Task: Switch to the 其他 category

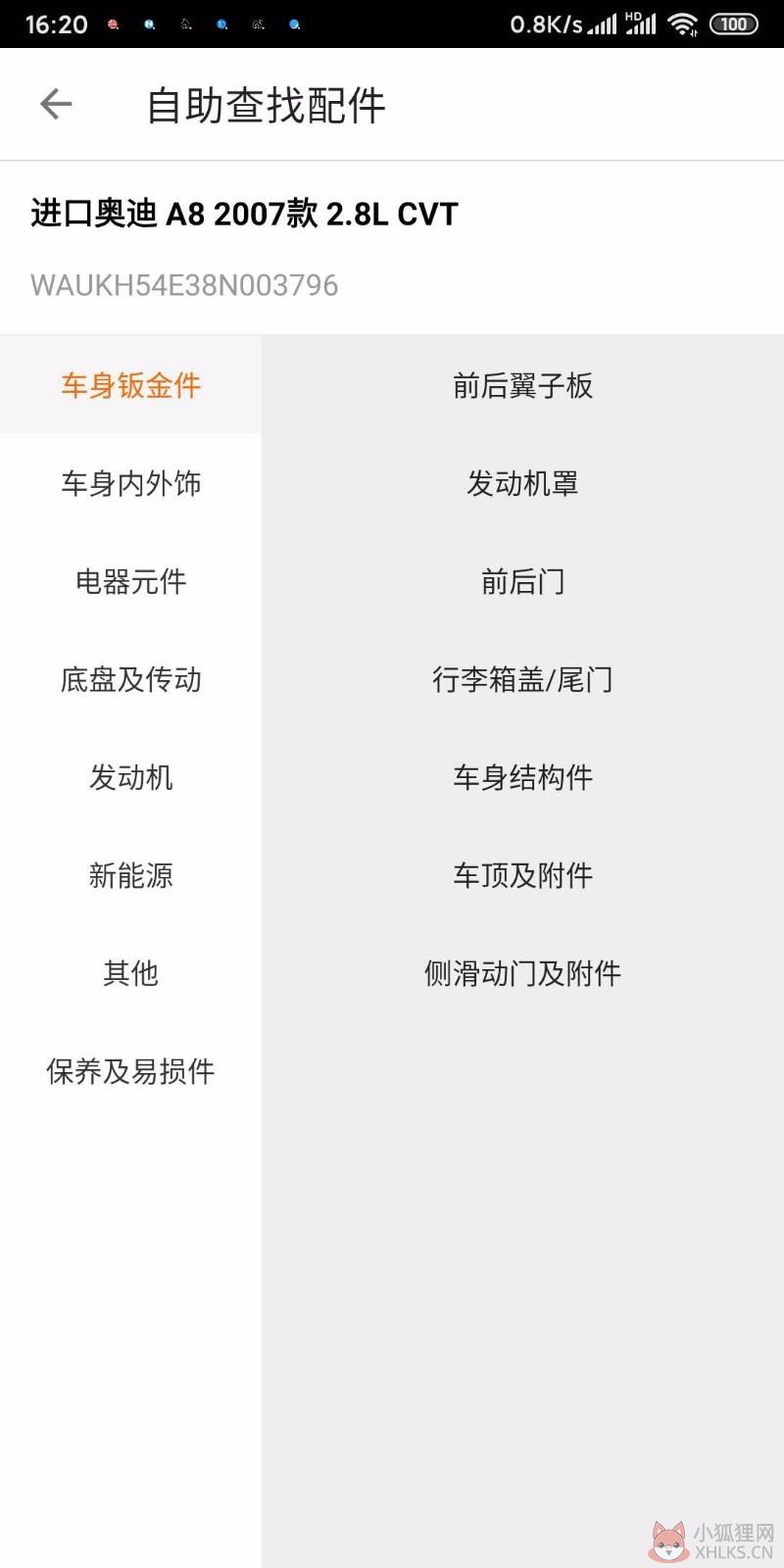Action: click(130, 972)
